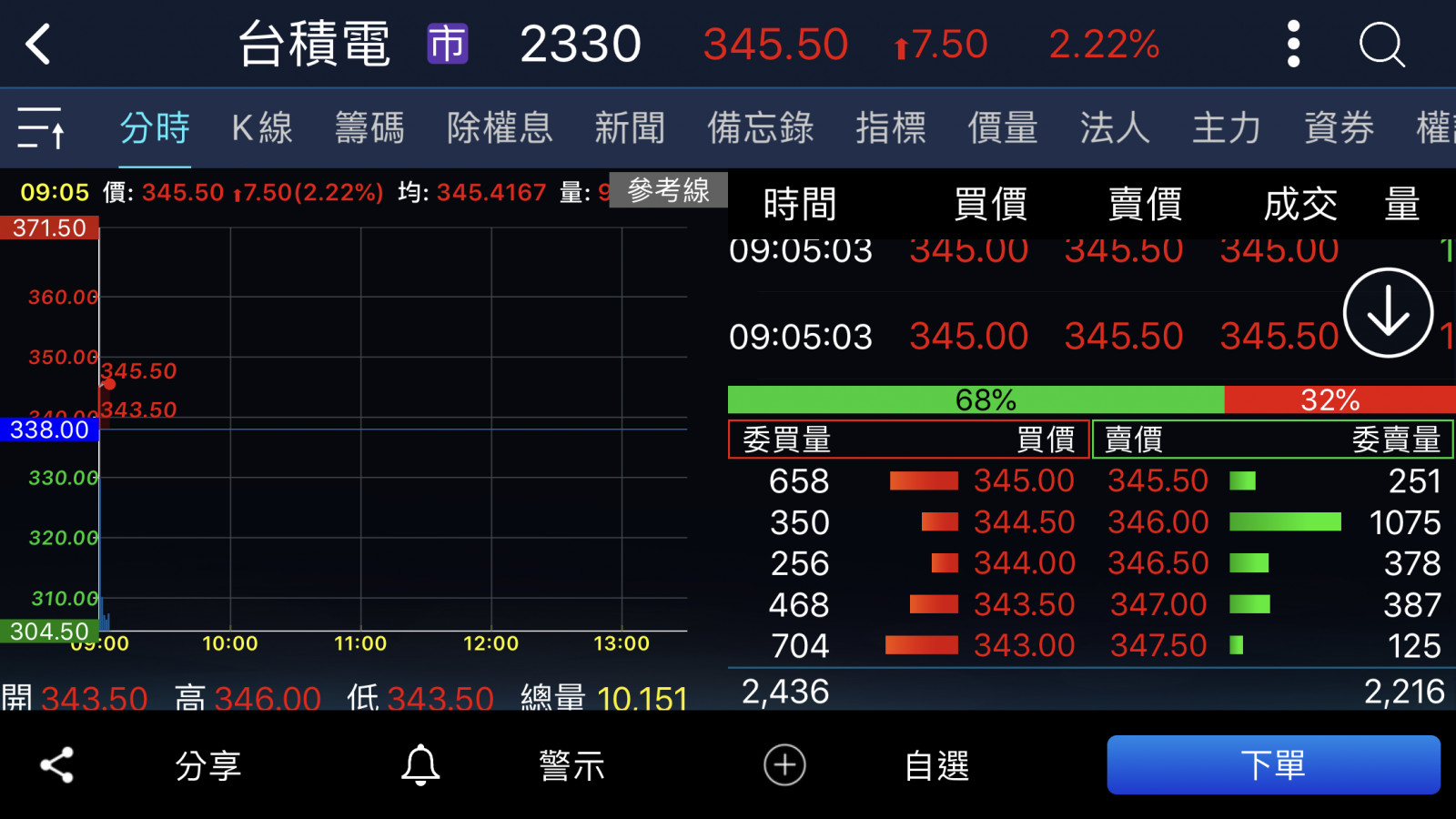
Task: Show the 法人 tab
Action: click(x=1115, y=127)
